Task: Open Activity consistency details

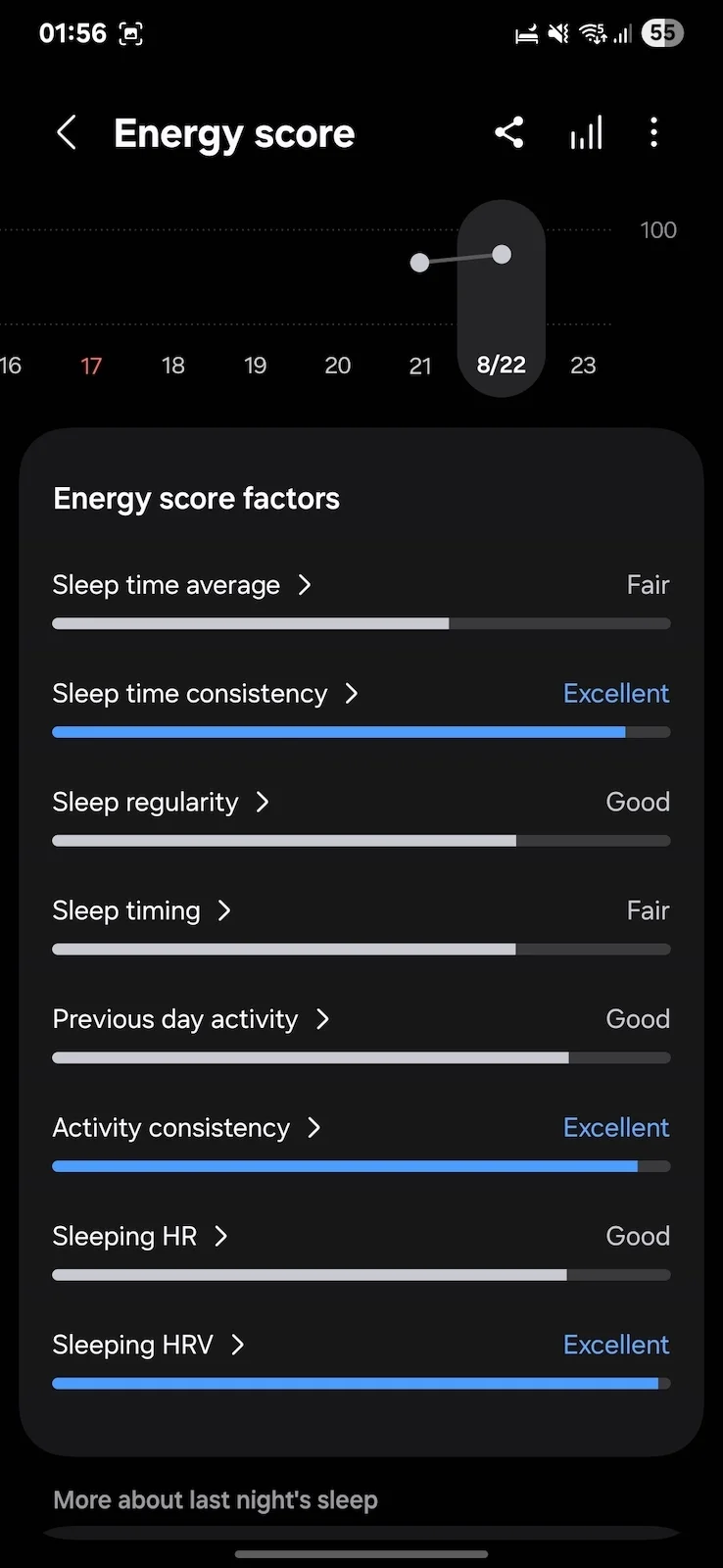Action: [x=186, y=1128]
